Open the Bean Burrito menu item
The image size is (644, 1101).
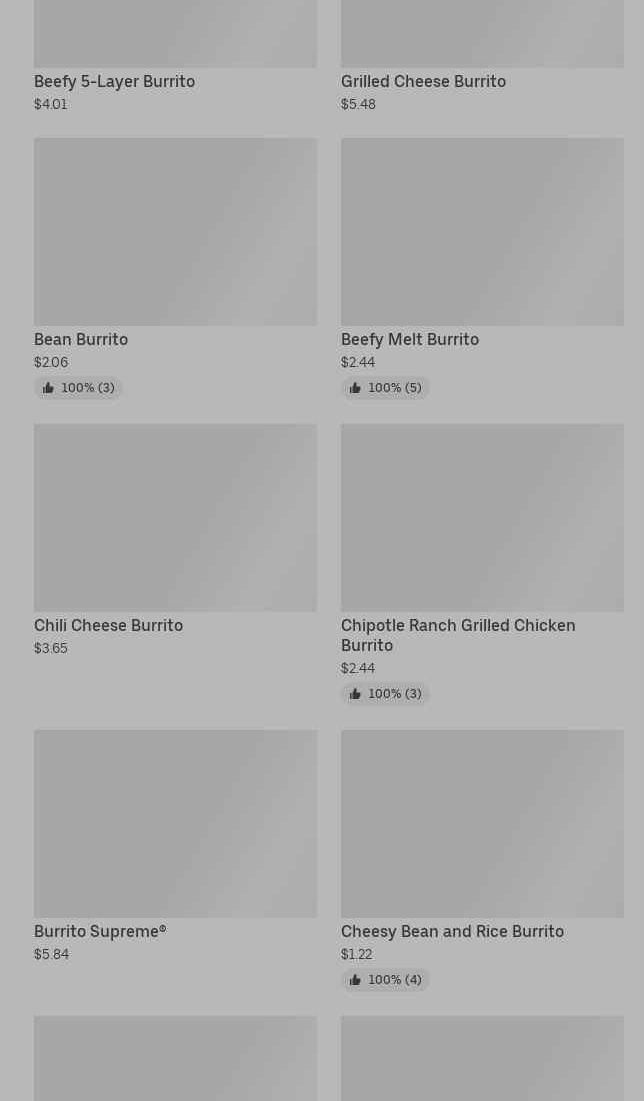(175, 232)
